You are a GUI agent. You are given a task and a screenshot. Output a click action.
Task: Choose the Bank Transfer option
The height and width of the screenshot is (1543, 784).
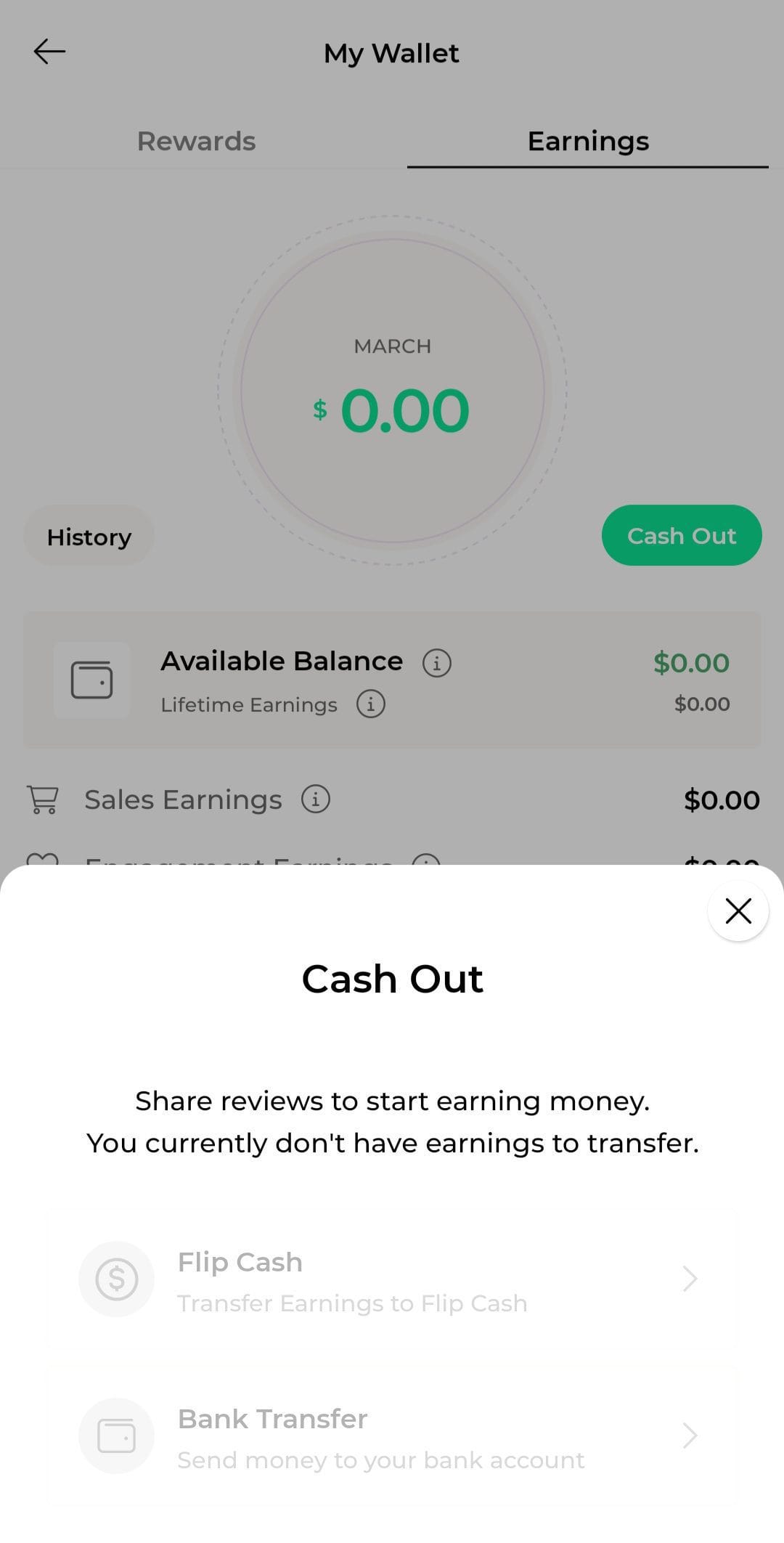[392, 1436]
